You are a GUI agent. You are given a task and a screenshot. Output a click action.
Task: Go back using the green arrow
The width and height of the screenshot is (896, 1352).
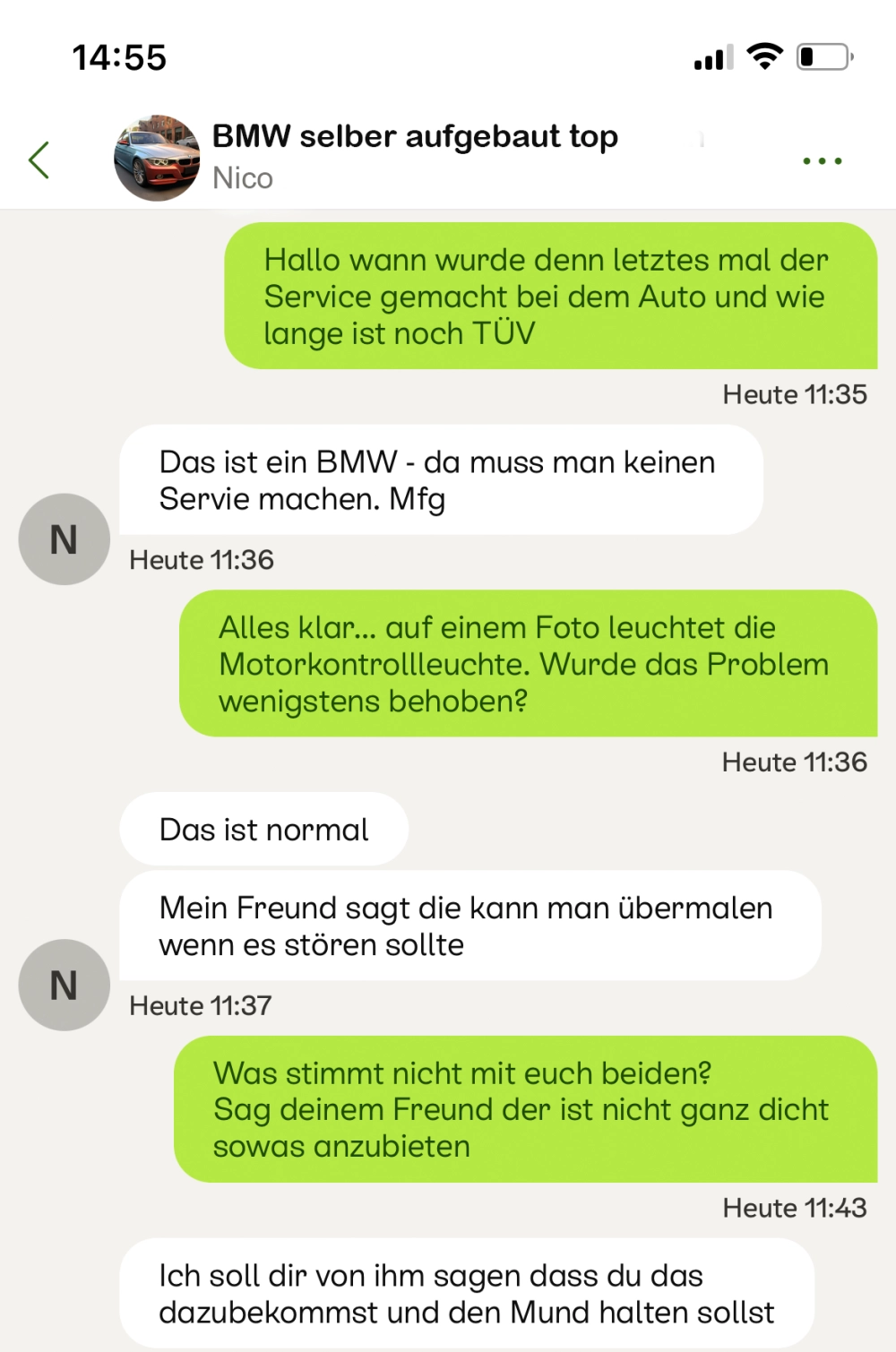pyautogui.click(x=39, y=160)
